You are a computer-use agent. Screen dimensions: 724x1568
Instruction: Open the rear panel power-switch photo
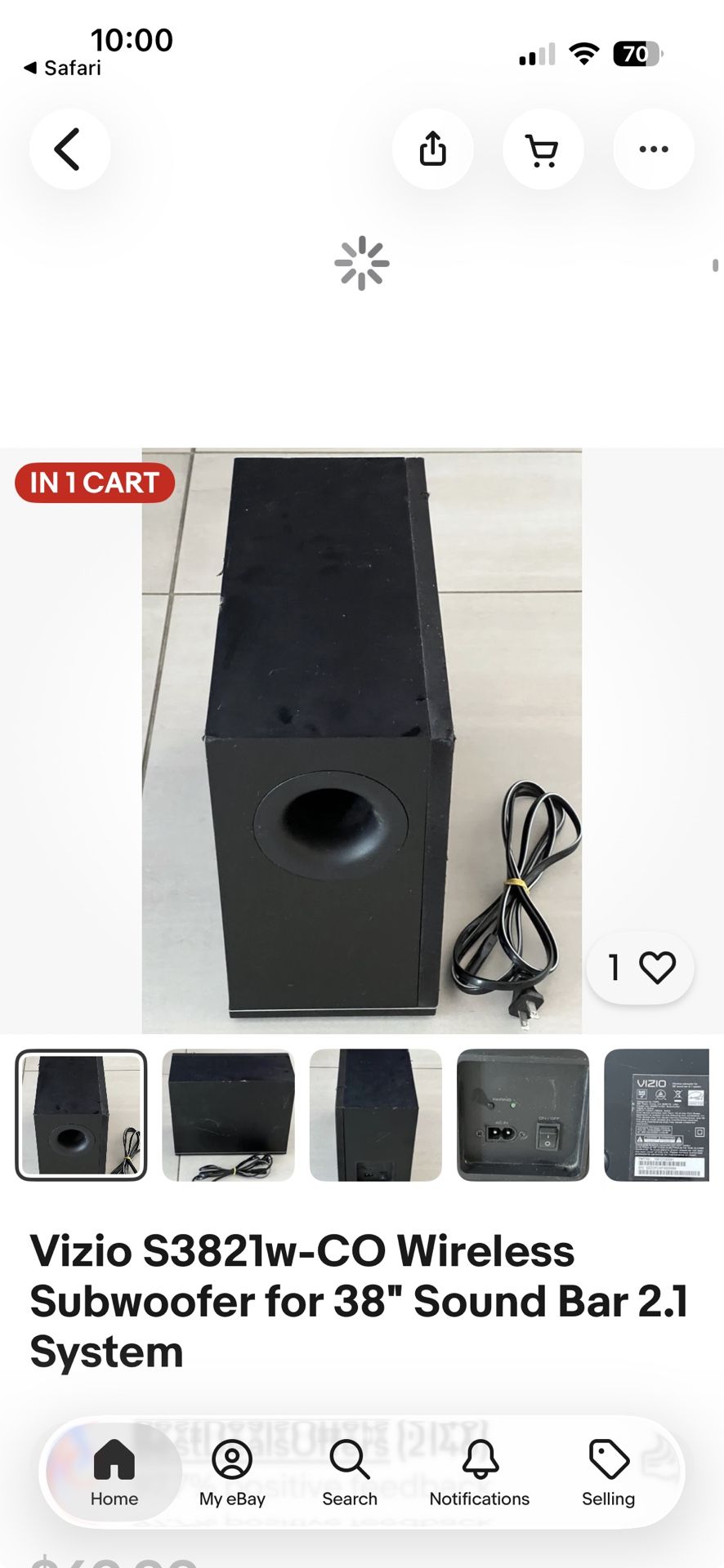pyautogui.click(x=521, y=1116)
